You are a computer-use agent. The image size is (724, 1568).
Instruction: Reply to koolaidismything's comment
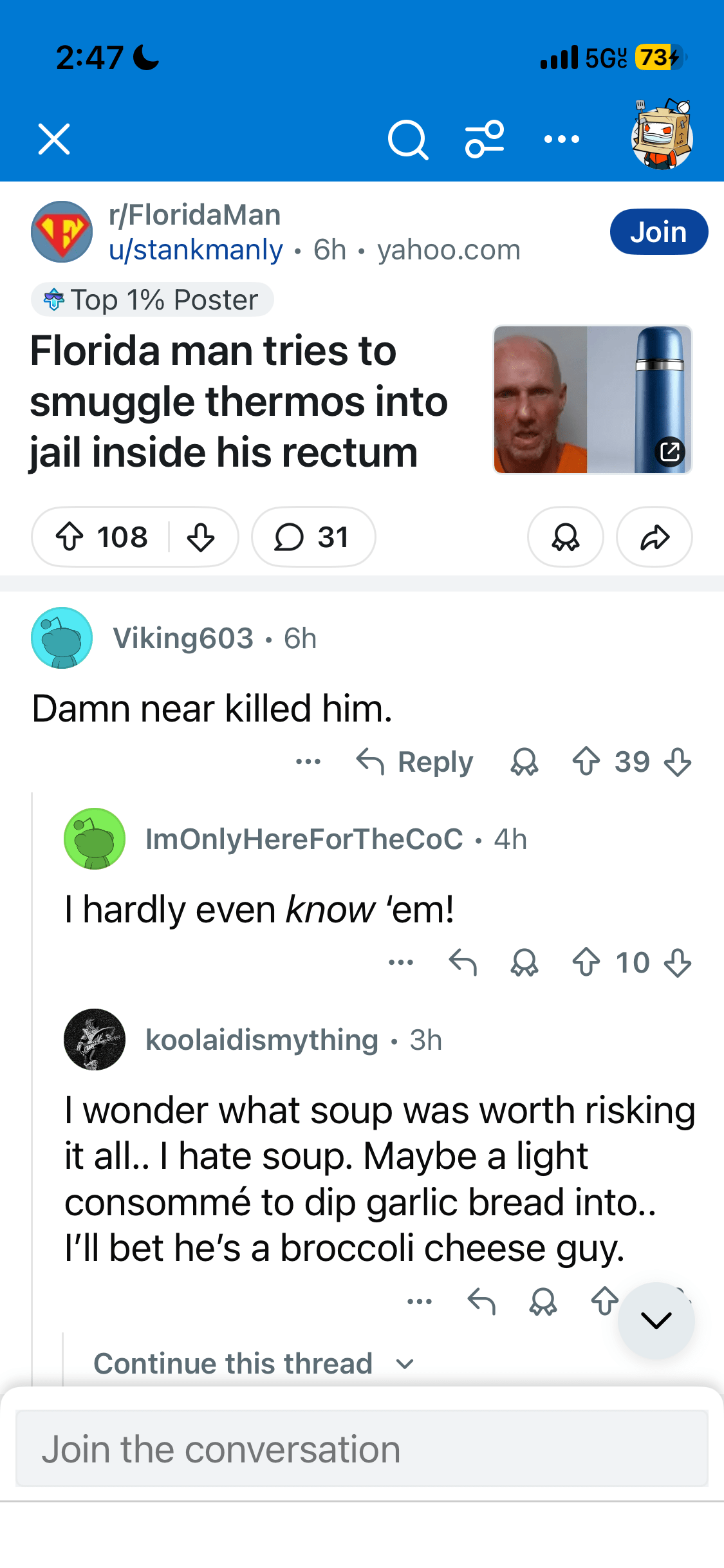481,1302
